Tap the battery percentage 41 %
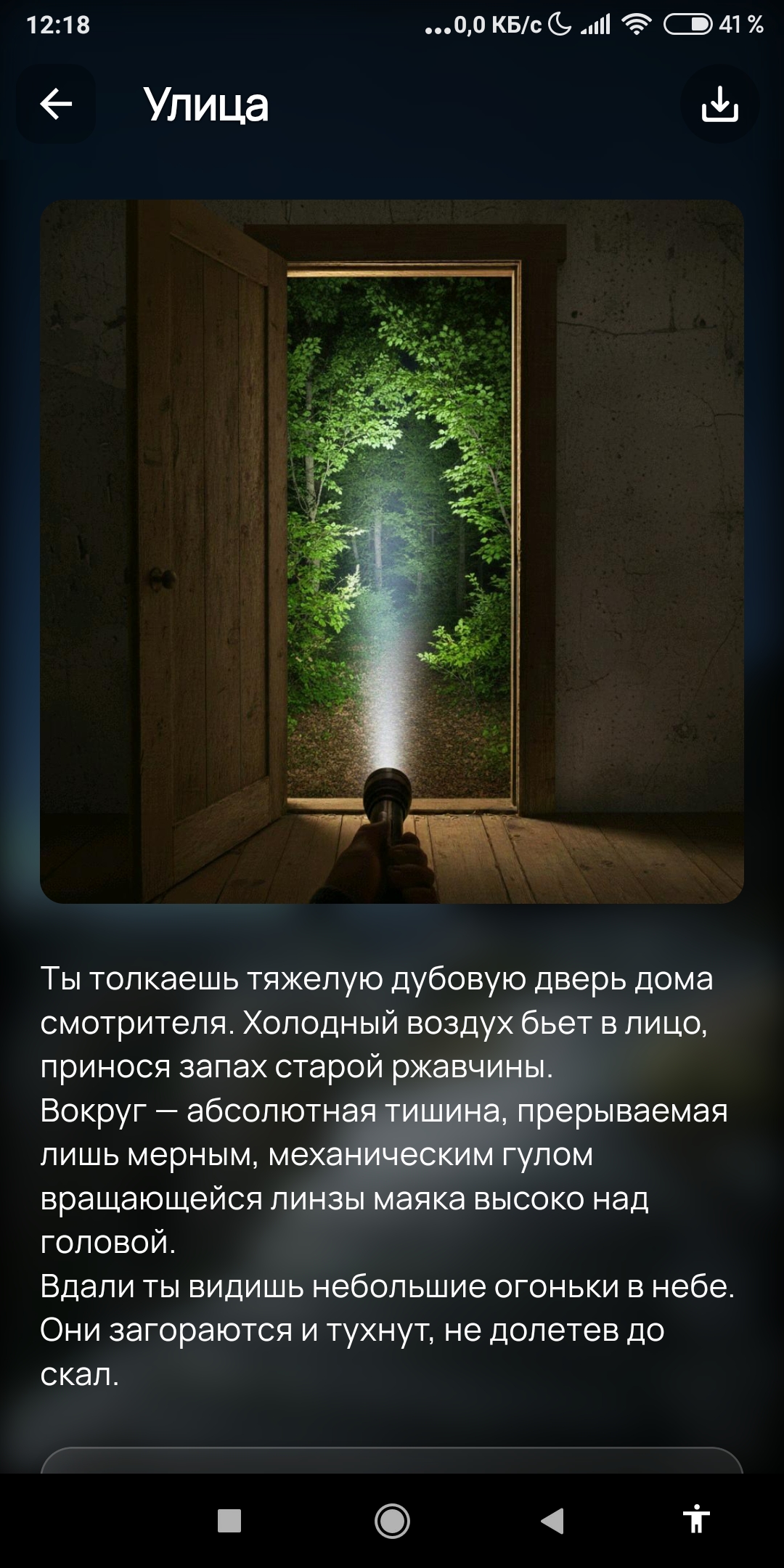Screen dimensions: 784x1568 [743, 23]
